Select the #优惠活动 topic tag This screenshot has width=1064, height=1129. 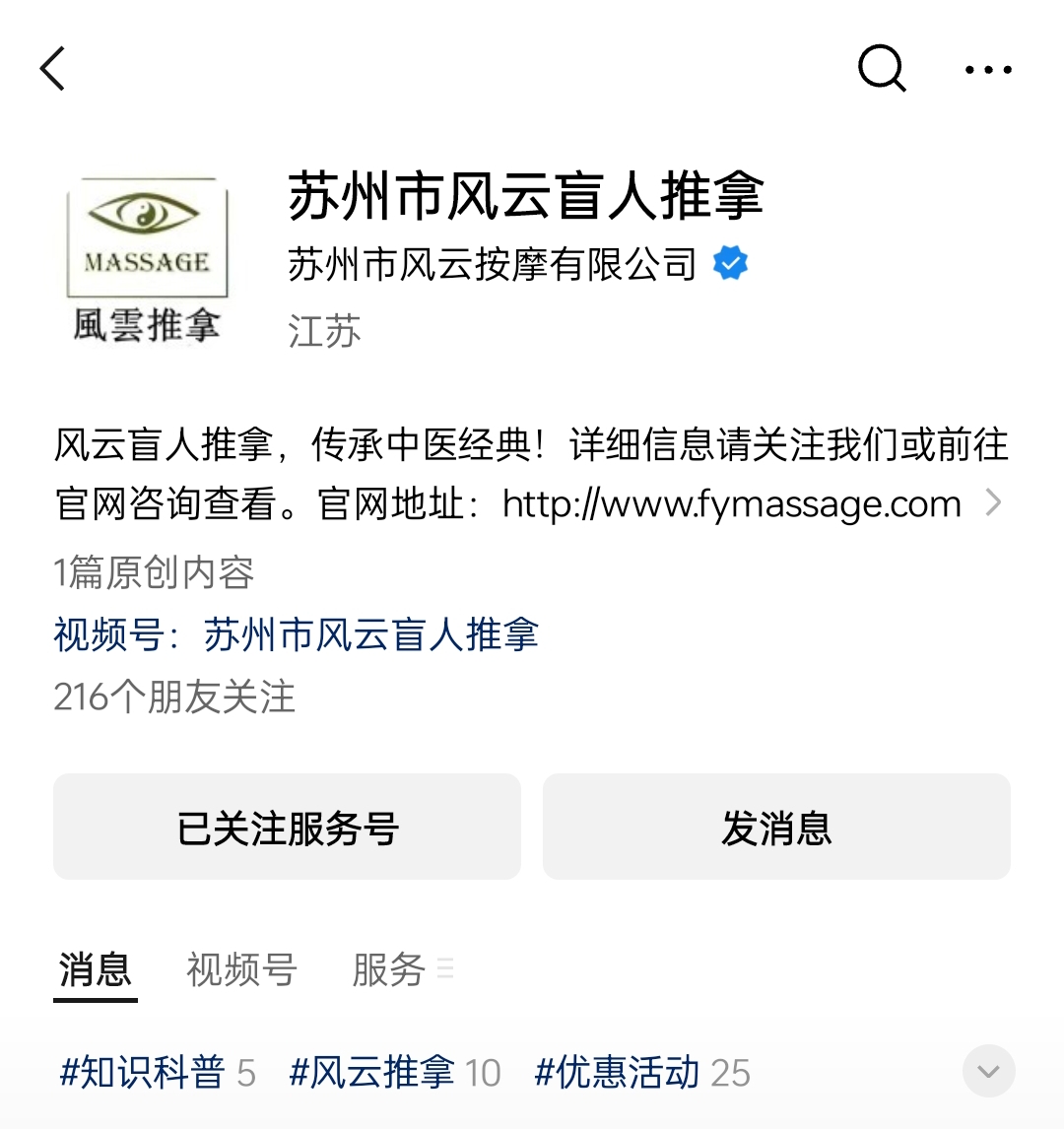(641, 1072)
